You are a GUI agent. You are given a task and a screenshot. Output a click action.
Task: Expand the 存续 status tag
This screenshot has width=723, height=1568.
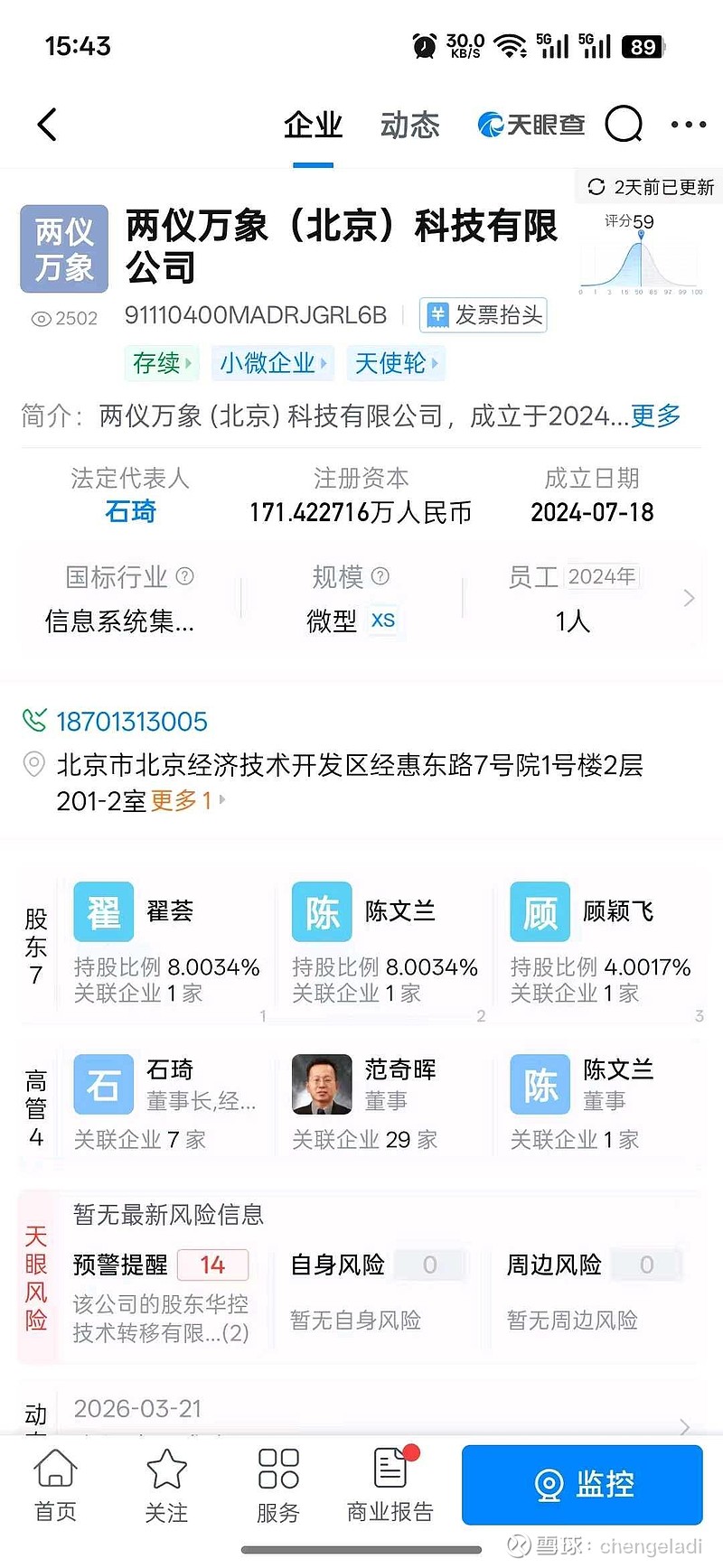click(161, 362)
